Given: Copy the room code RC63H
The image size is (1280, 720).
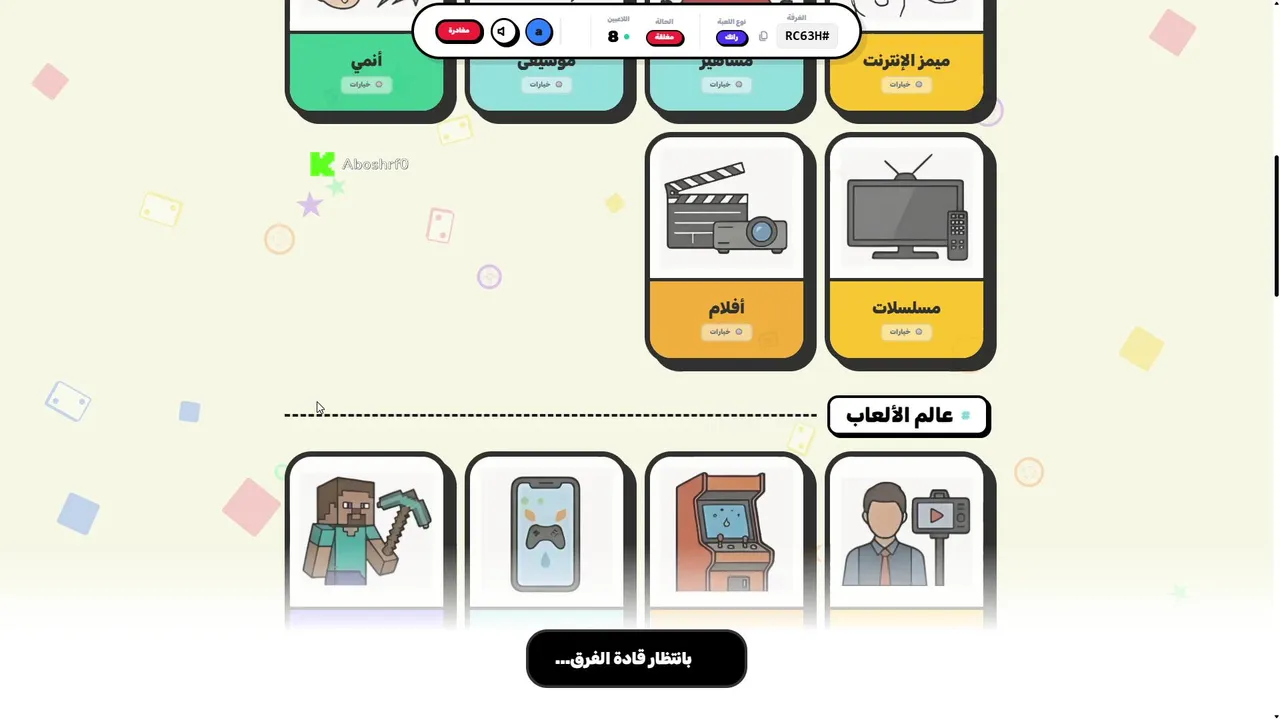Looking at the screenshot, I should [x=763, y=36].
